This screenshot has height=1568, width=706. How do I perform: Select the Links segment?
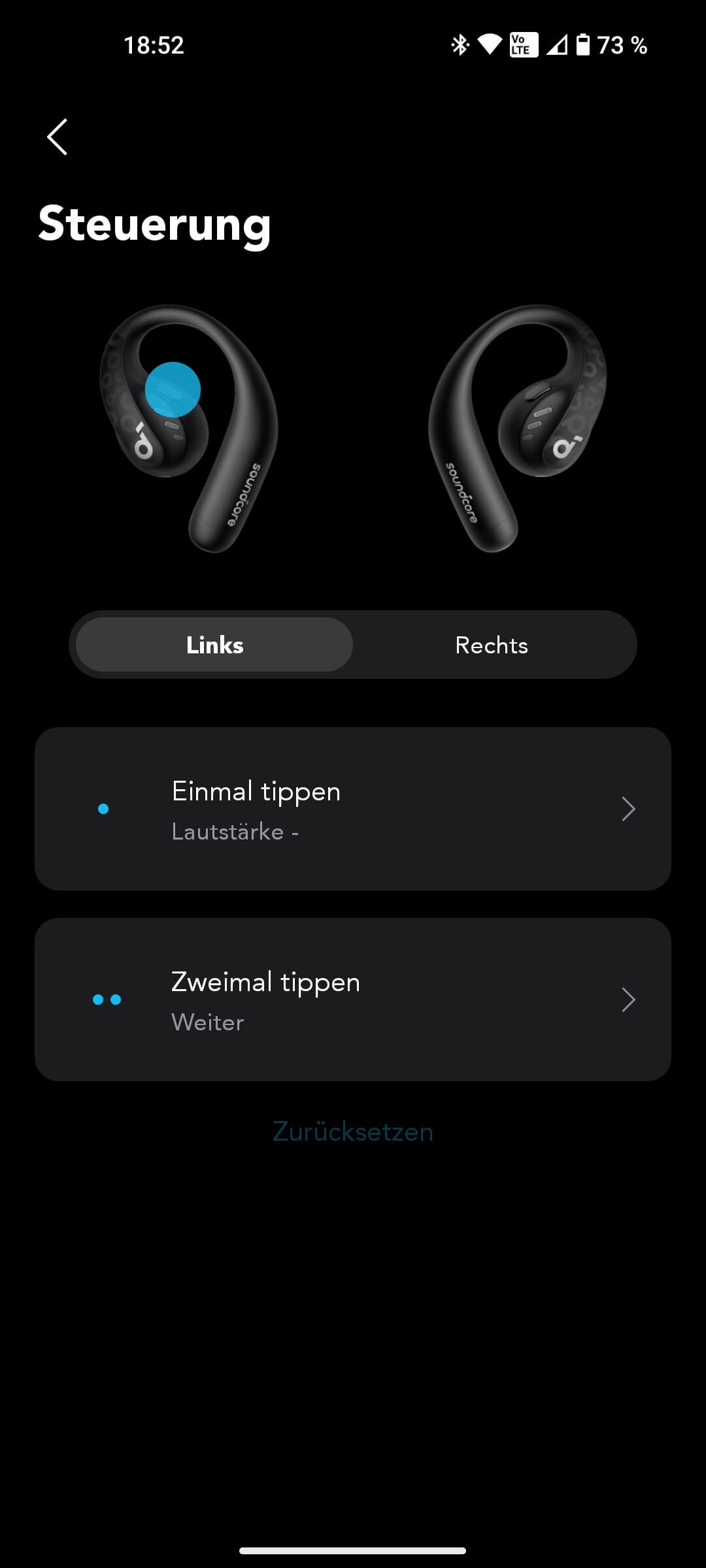pyautogui.click(x=214, y=645)
